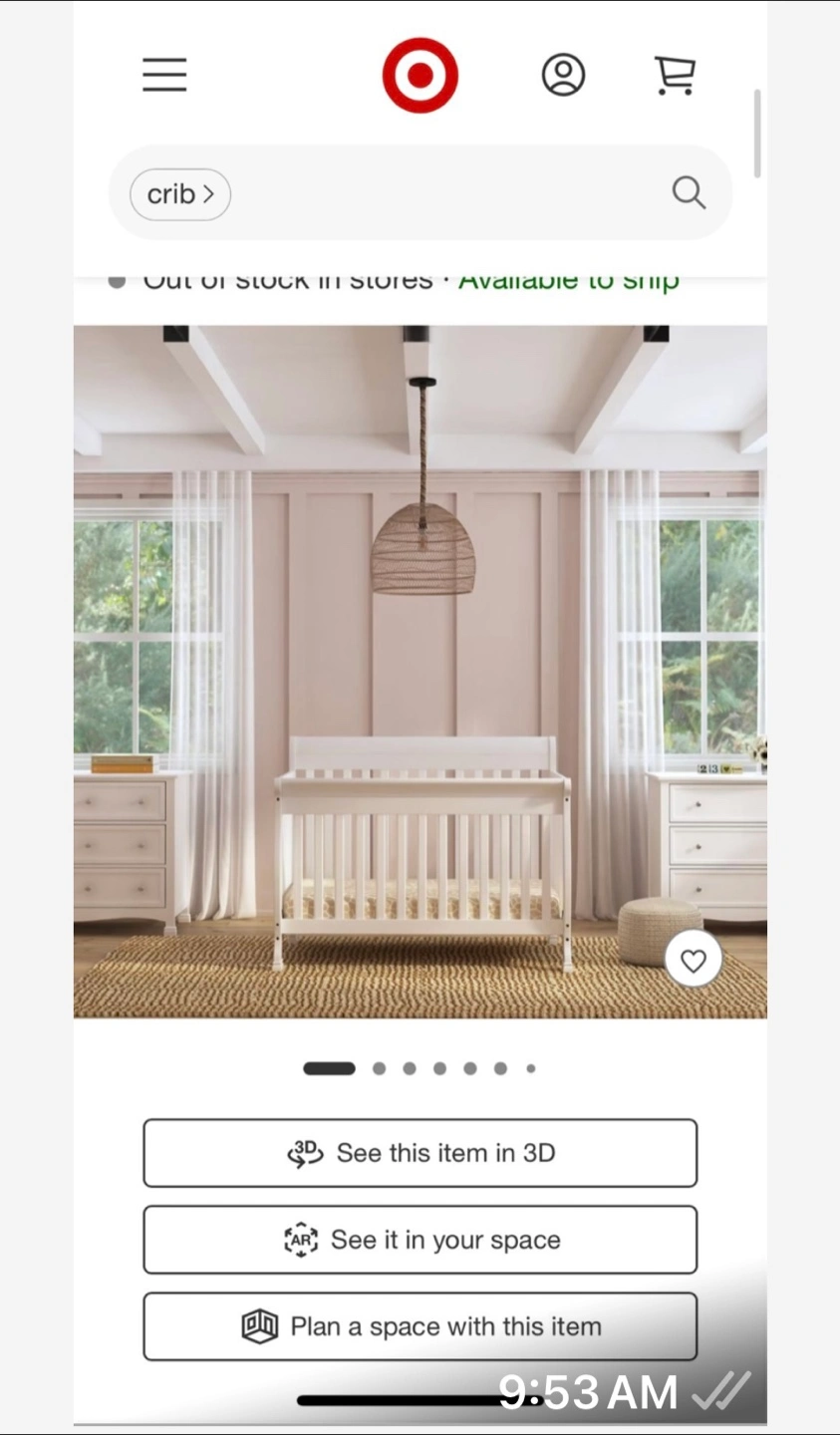Favorite the crib with heart icon
Screen dimensions: 840x1435
[694, 960]
